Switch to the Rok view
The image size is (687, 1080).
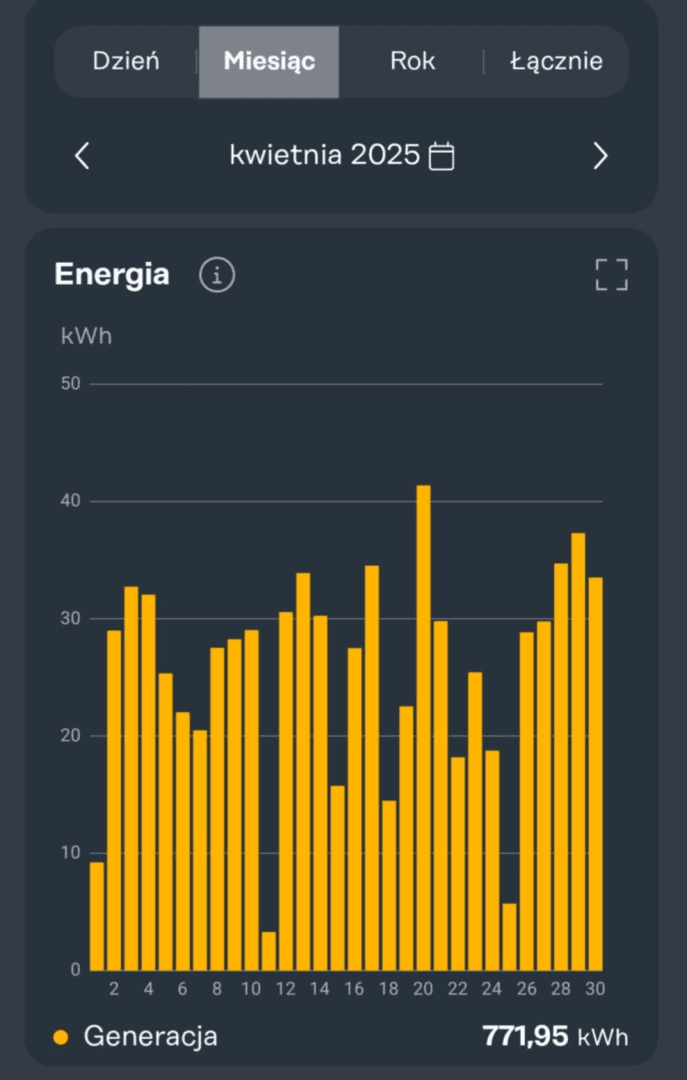(x=412, y=61)
